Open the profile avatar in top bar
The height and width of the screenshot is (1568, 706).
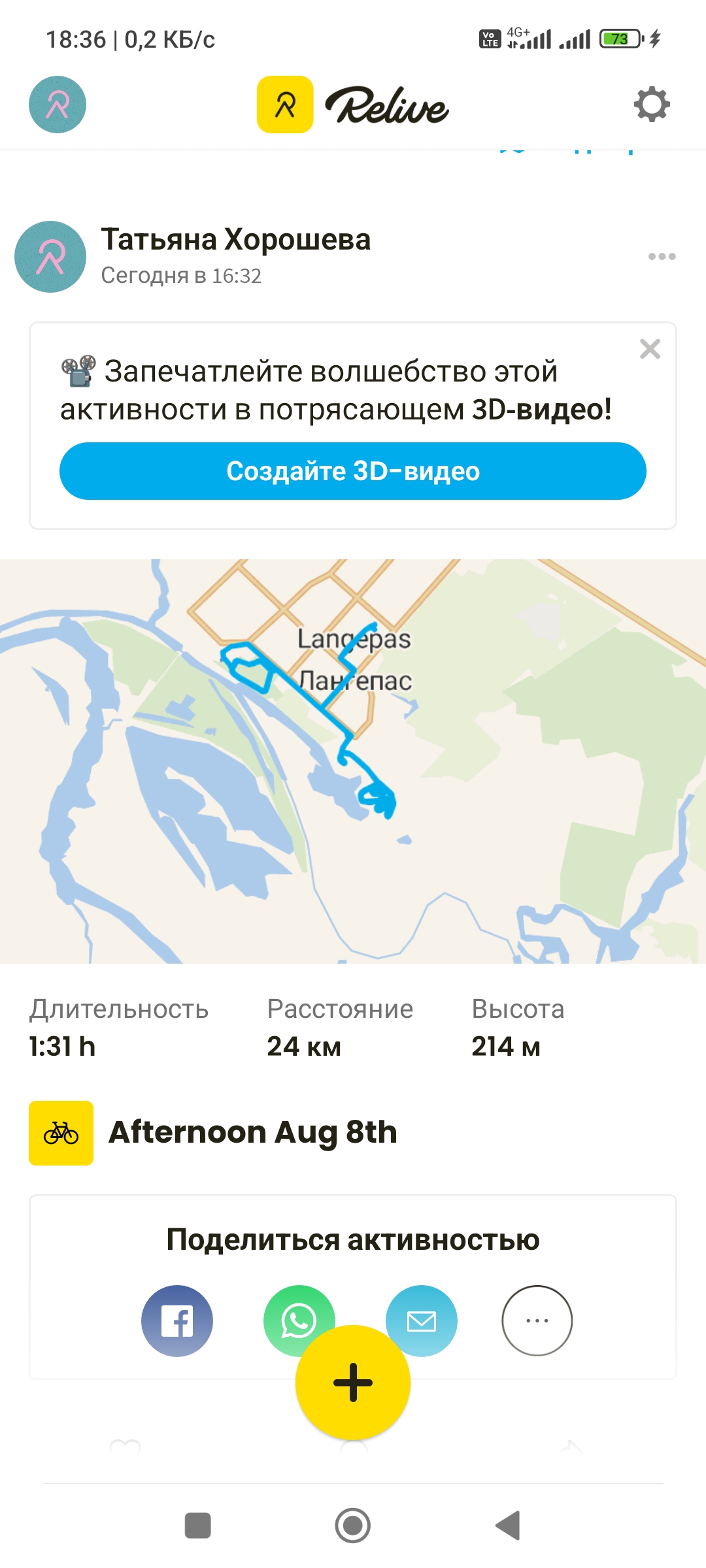click(58, 105)
